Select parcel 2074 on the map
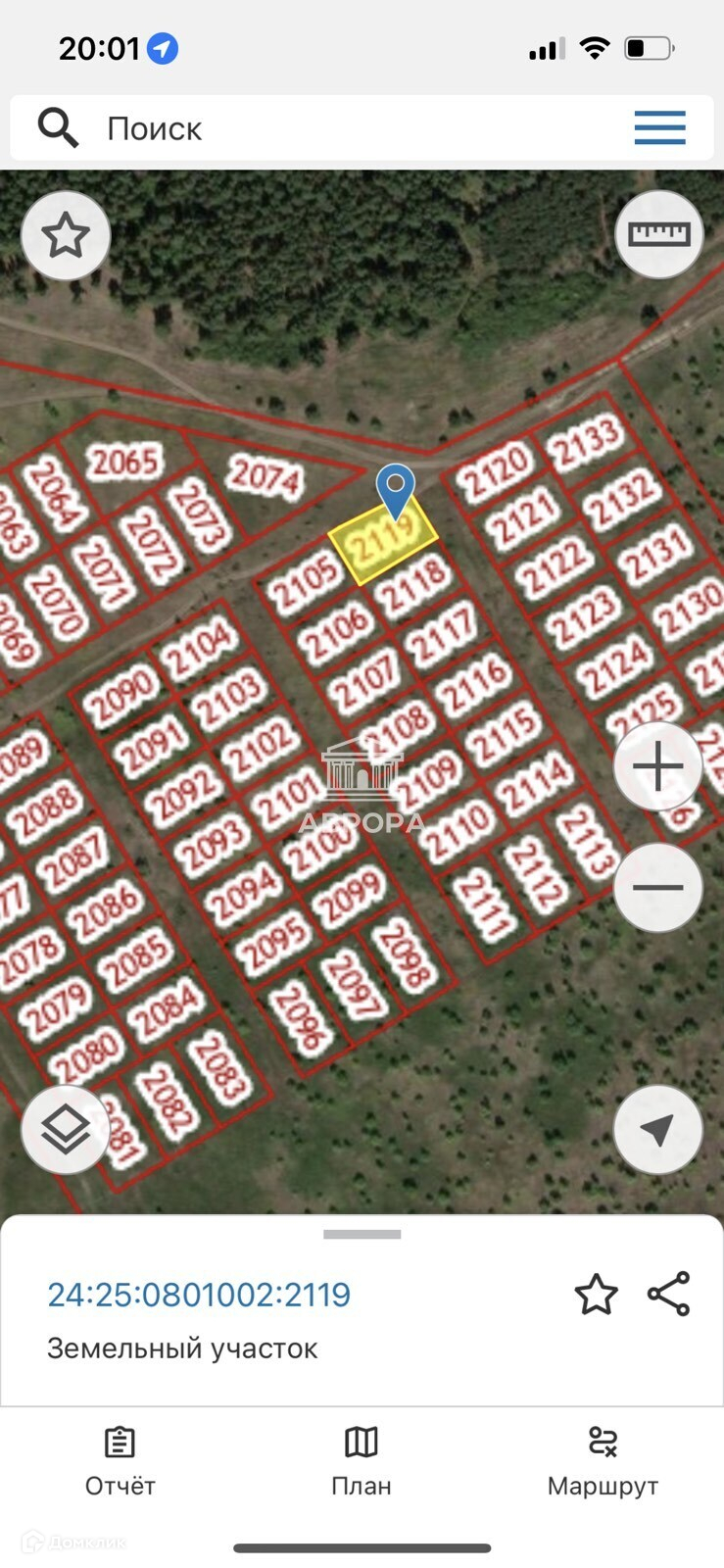Viewport: 724px width, 1568px height. (265, 476)
